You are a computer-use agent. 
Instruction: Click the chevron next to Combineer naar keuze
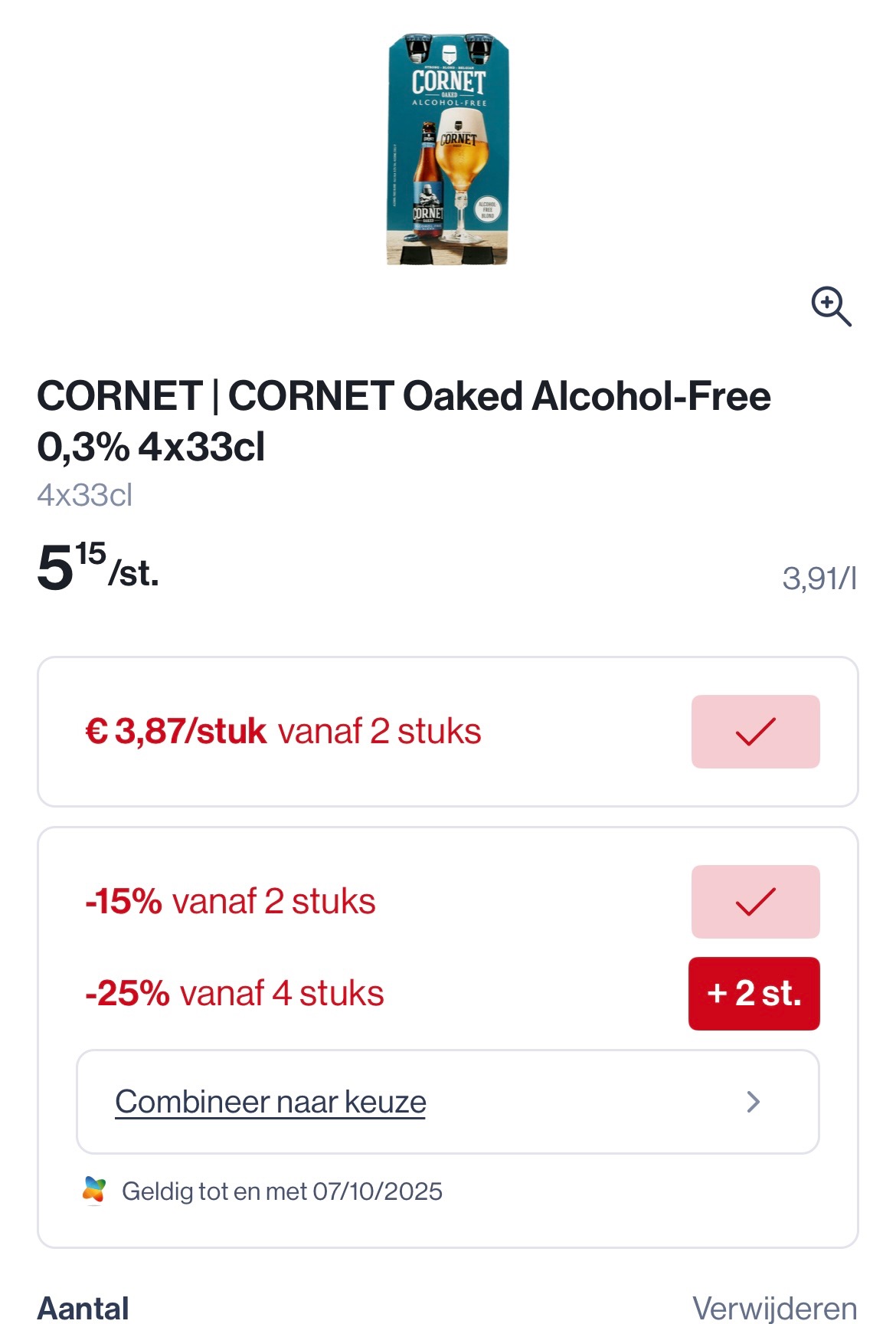[x=754, y=1103]
